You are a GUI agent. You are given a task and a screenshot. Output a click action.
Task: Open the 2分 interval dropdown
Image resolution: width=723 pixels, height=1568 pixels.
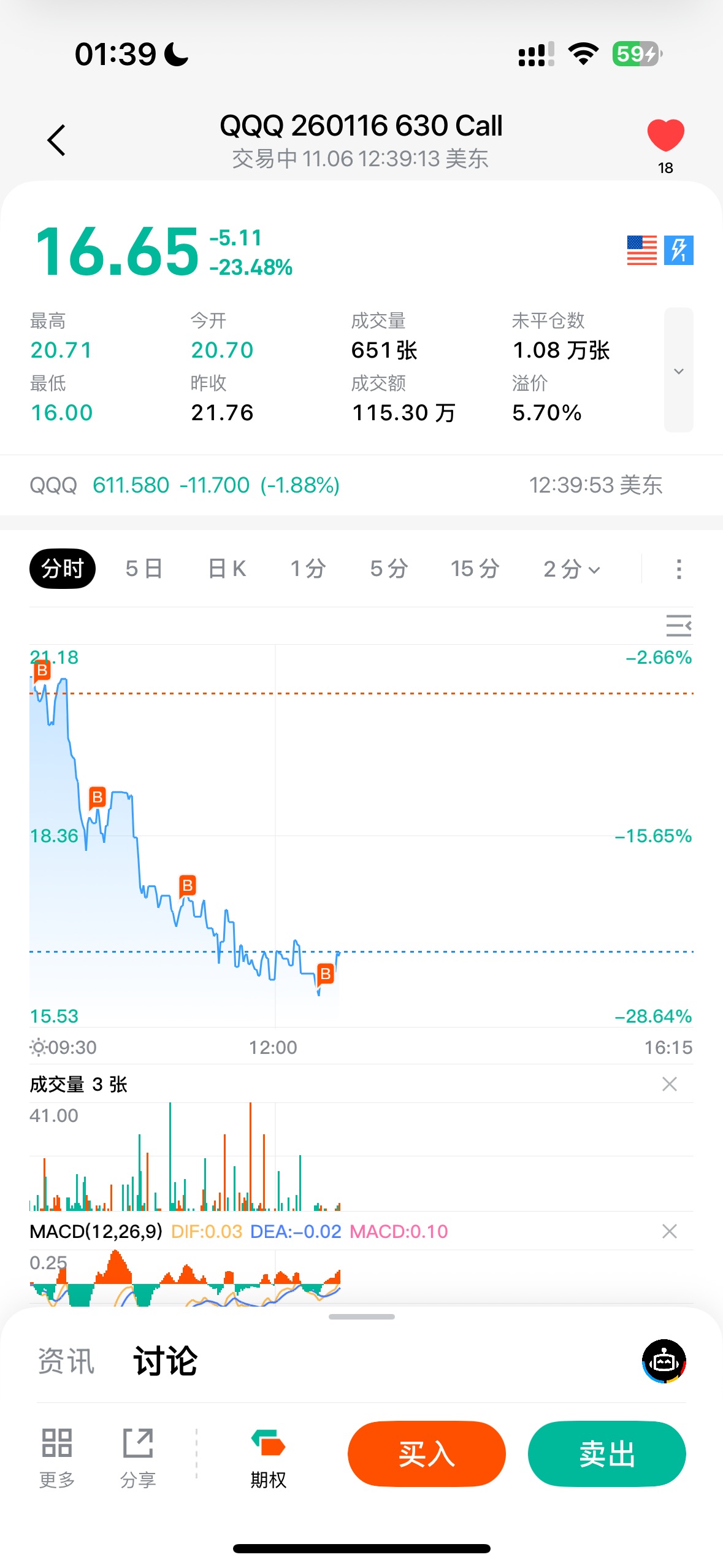click(x=571, y=569)
